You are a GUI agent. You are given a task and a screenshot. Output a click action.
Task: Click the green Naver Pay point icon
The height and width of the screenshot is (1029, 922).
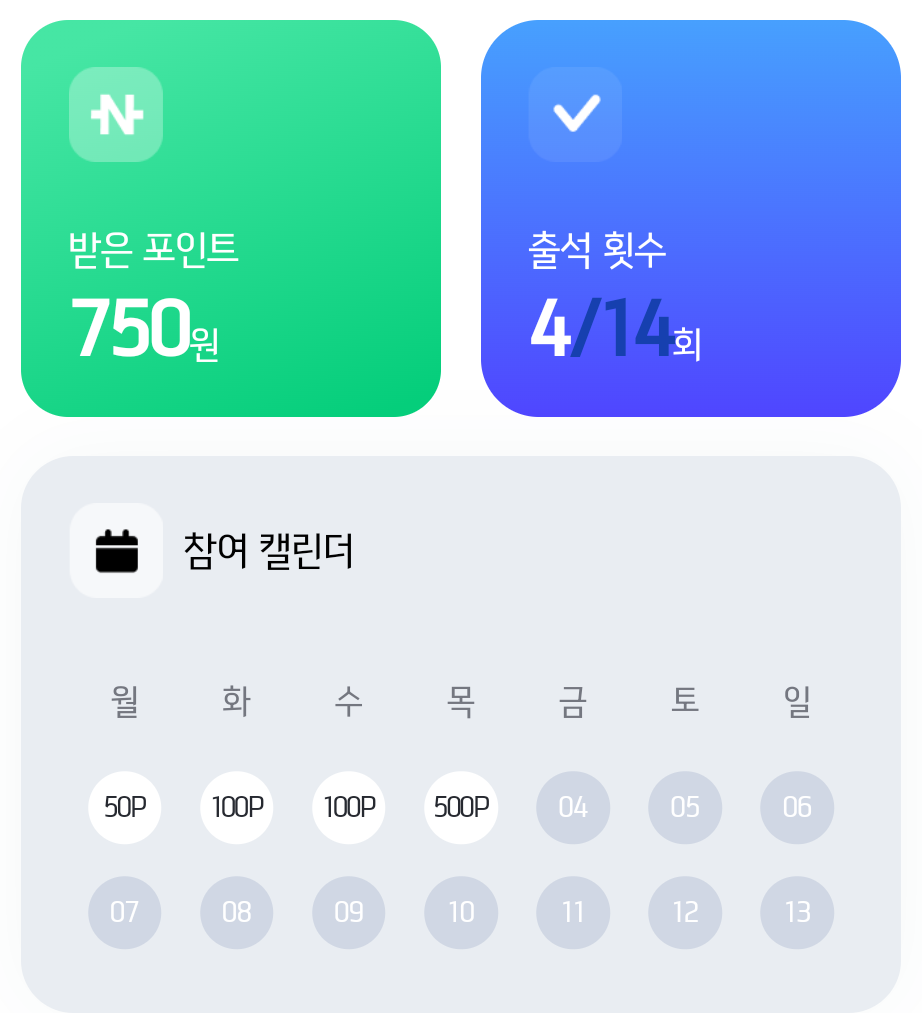point(115,115)
